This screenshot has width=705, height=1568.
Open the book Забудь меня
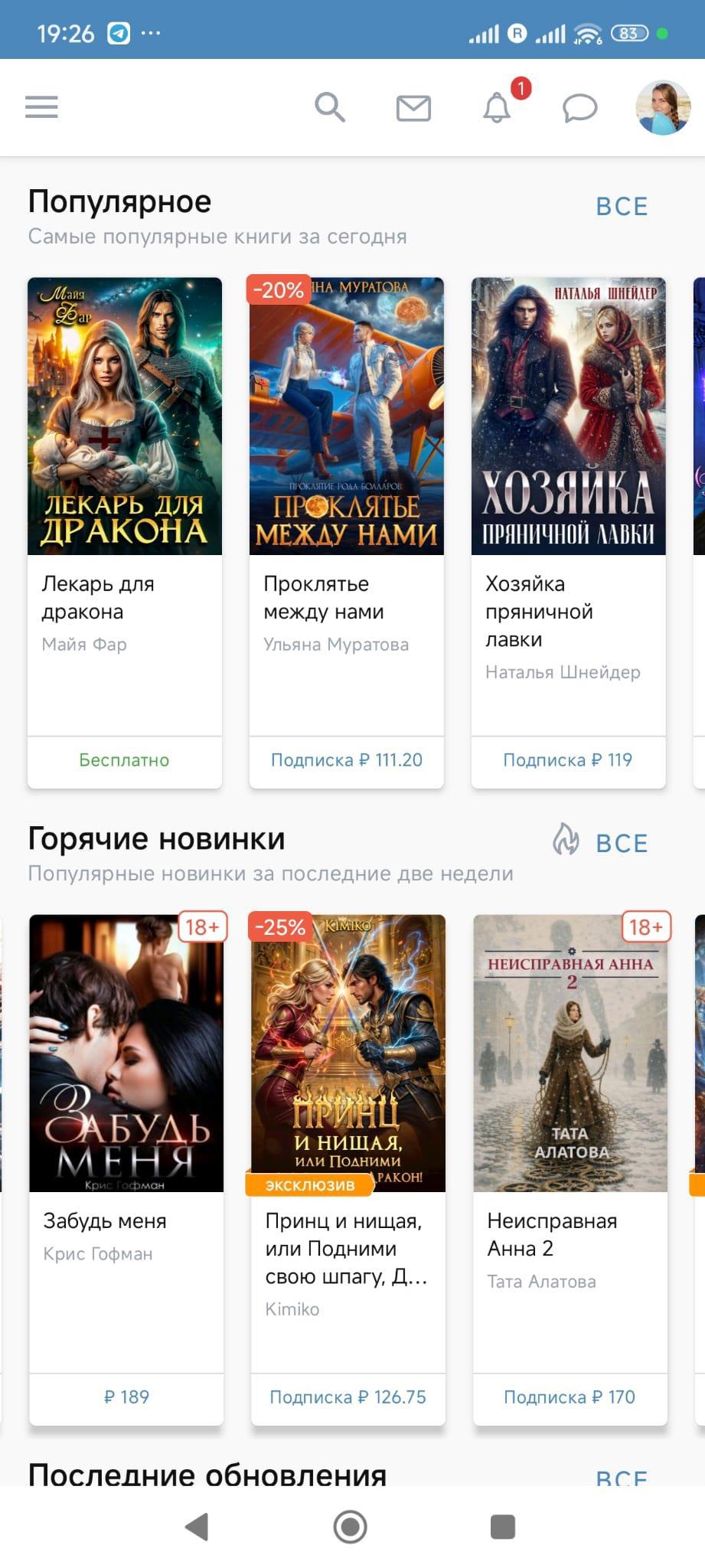126,1053
